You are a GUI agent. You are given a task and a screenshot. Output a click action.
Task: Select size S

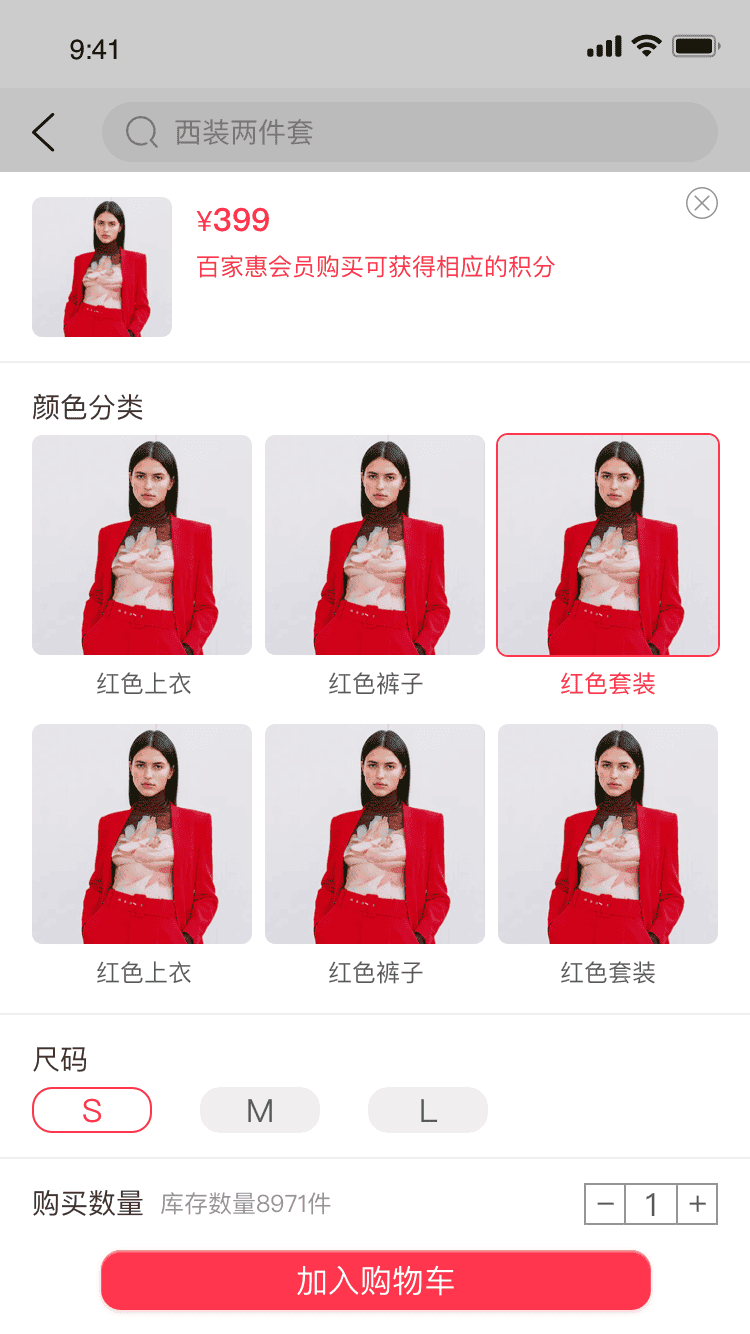pos(92,1110)
